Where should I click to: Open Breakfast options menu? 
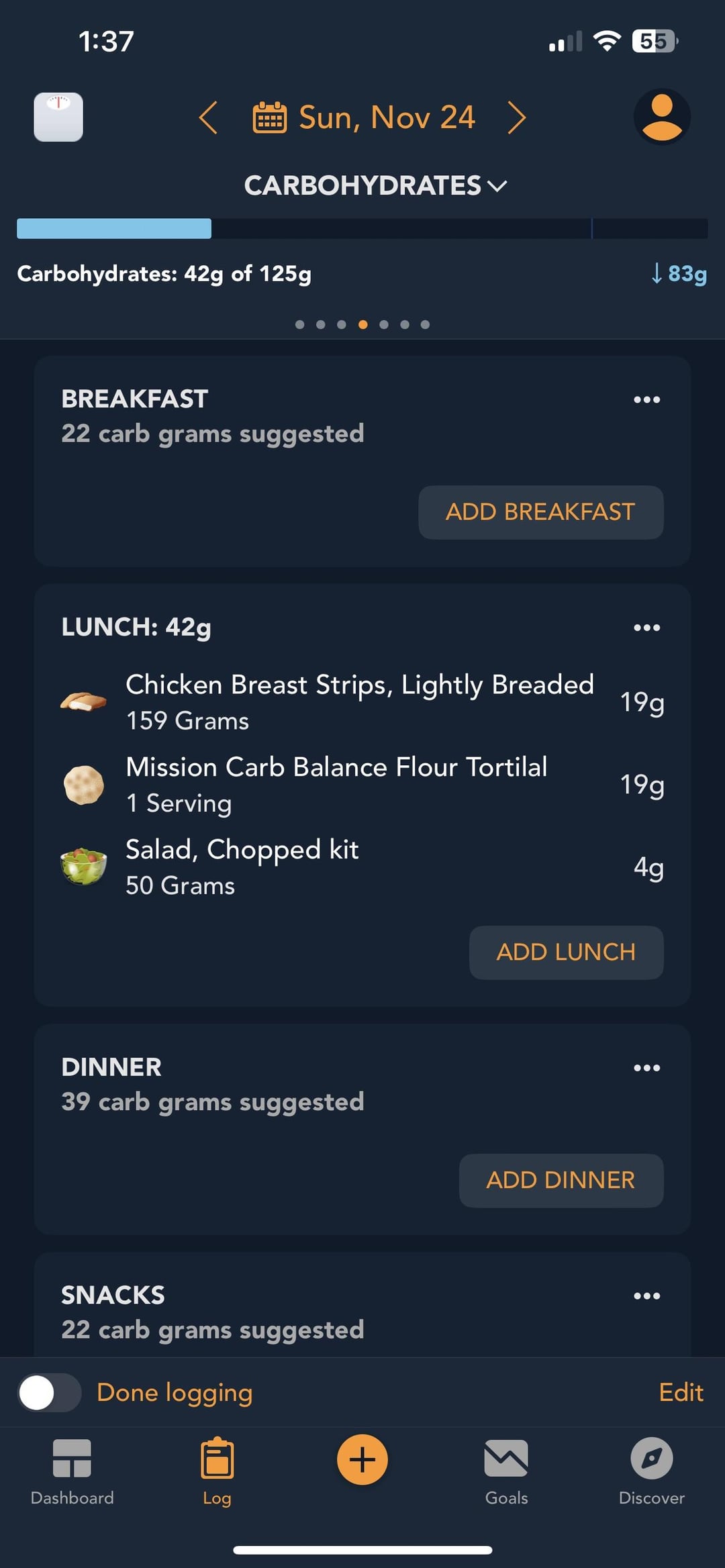coord(647,399)
